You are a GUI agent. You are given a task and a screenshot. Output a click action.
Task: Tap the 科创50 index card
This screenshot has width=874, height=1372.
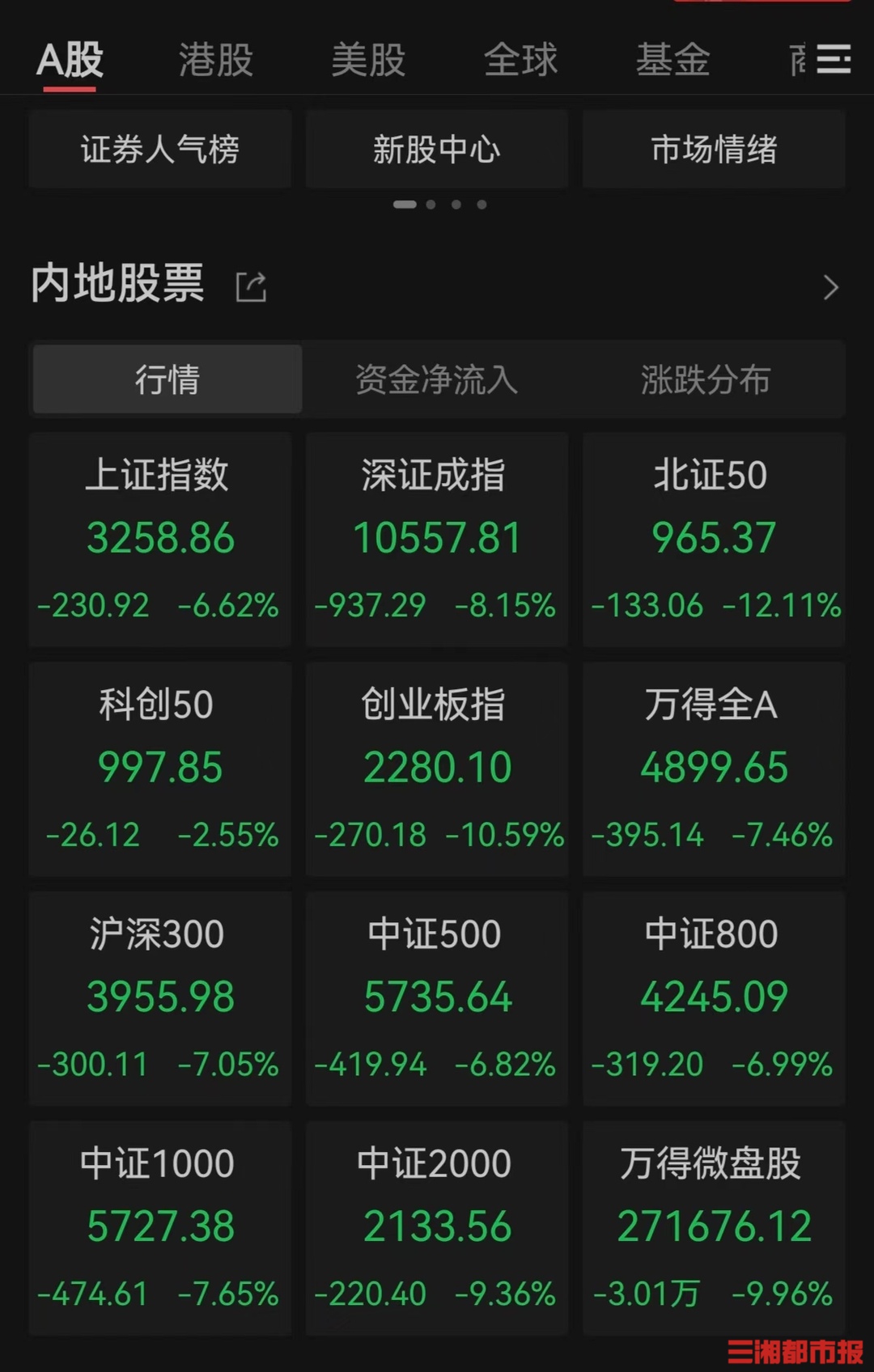tap(160, 769)
